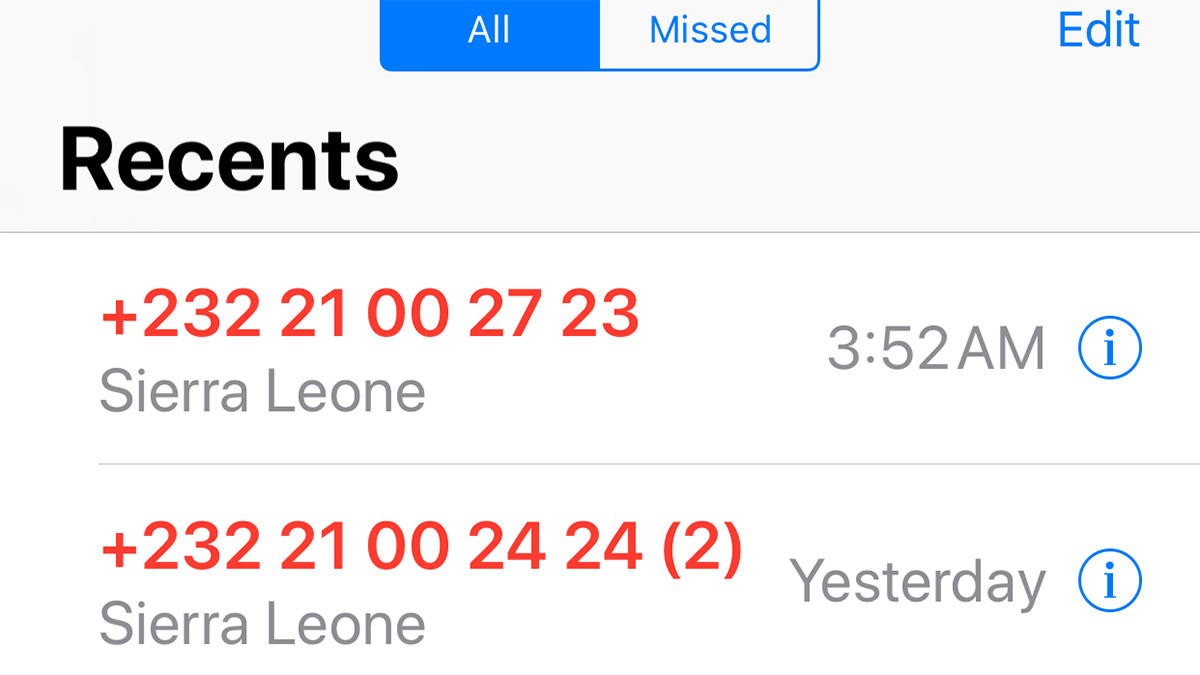
Task: Open info for +232 21 00 27 23
Action: tap(1110, 349)
